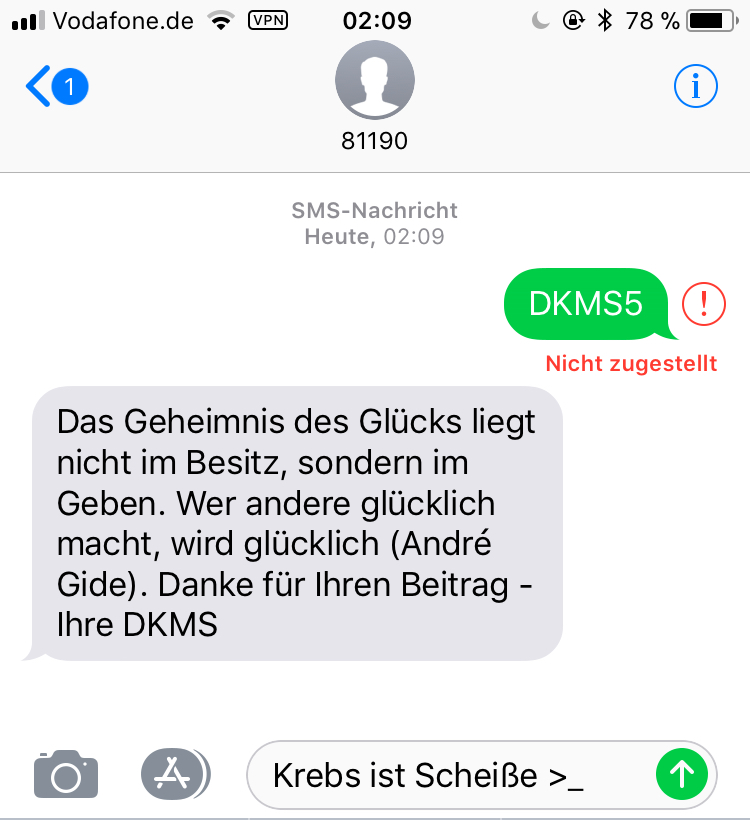Send the typed message with green arrow

click(681, 775)
